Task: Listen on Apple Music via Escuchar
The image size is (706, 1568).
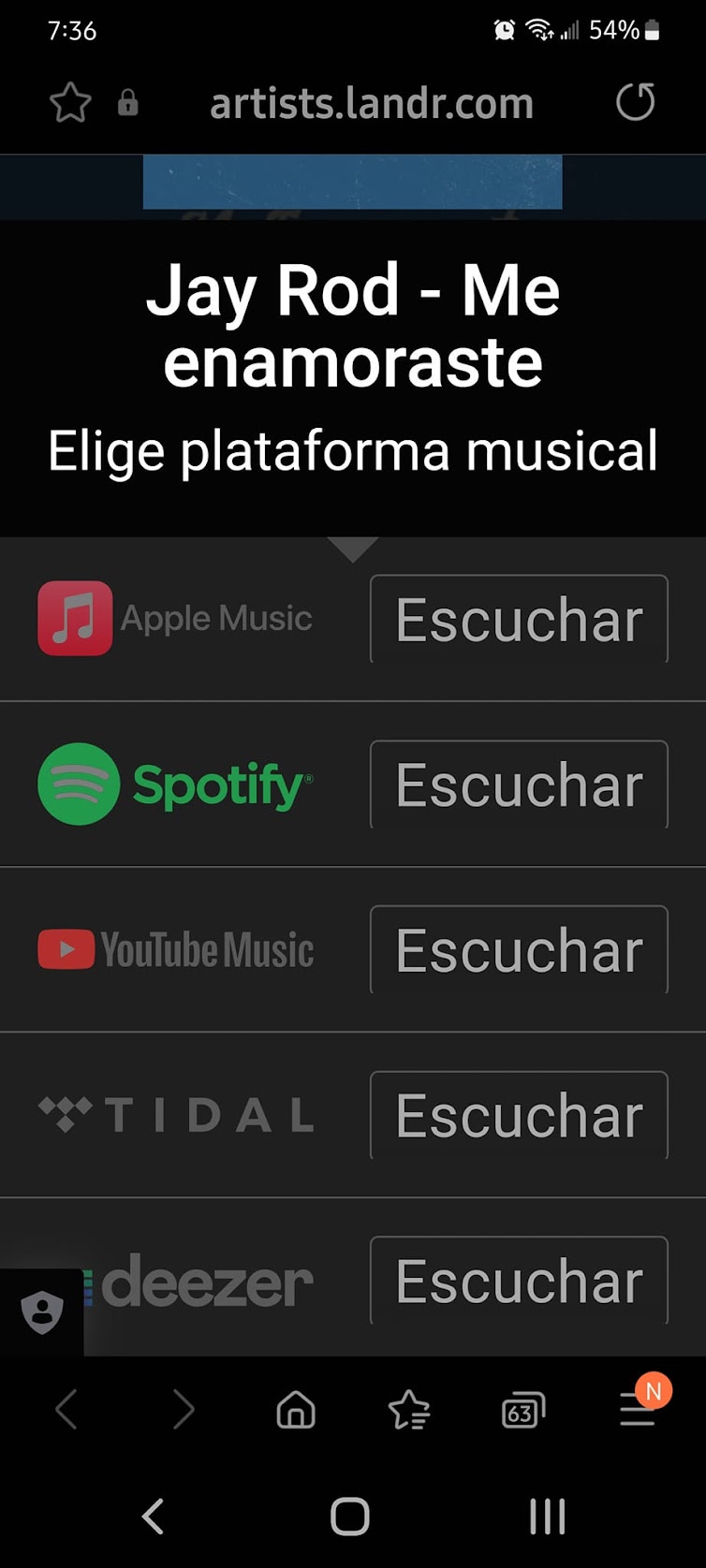Action: pyautogui.click(x=519, y=620)
